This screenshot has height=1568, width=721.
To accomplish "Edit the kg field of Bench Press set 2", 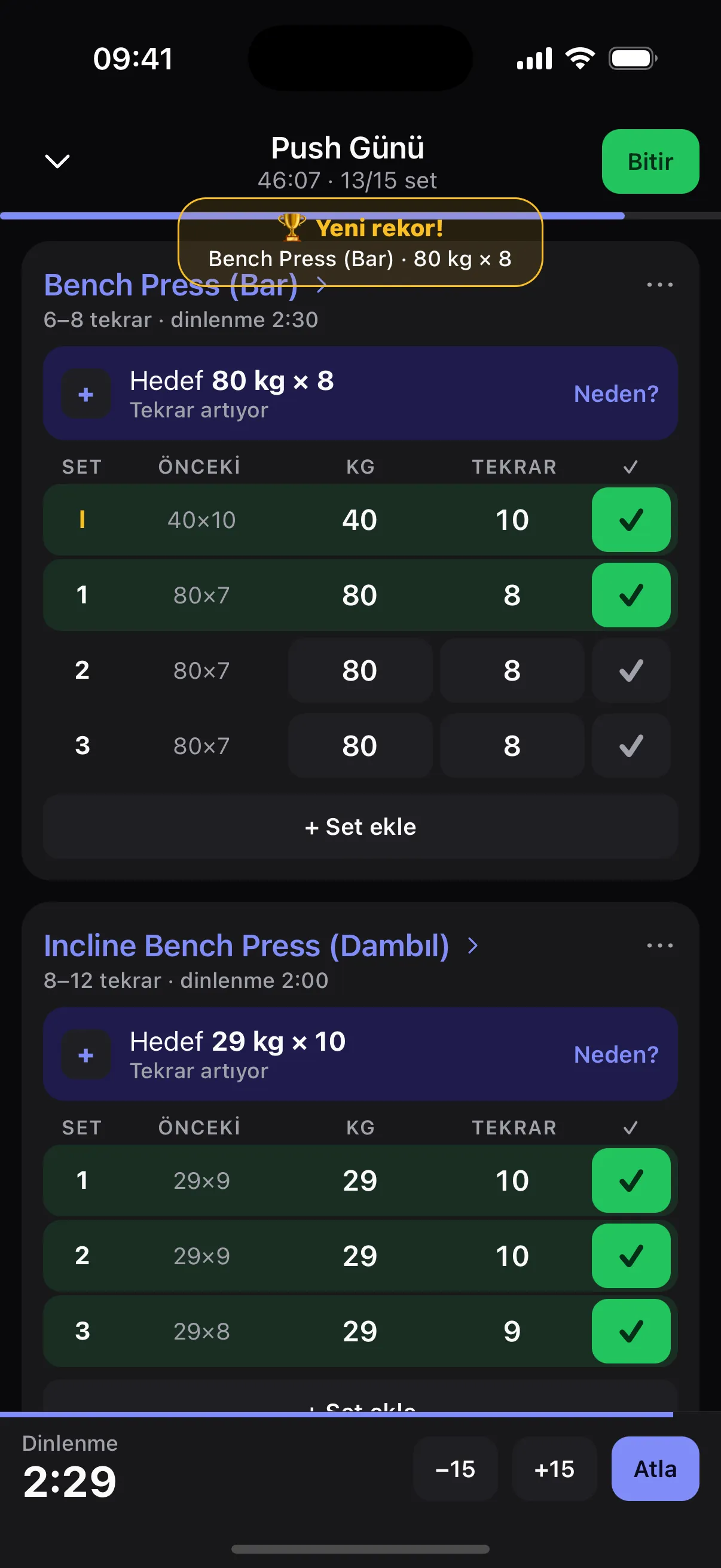I will pos(360,671).
